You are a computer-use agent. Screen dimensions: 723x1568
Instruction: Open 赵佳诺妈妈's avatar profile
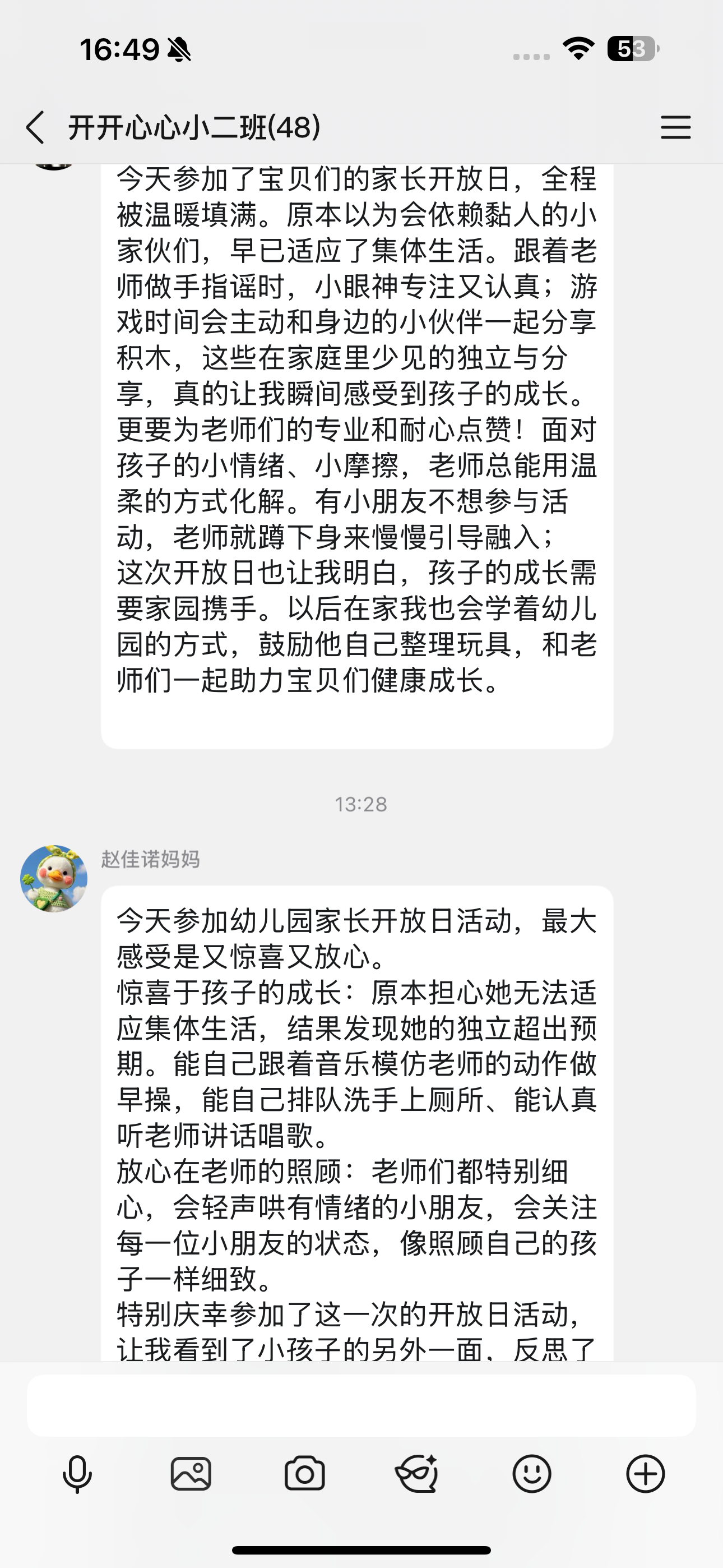(54, 878)
